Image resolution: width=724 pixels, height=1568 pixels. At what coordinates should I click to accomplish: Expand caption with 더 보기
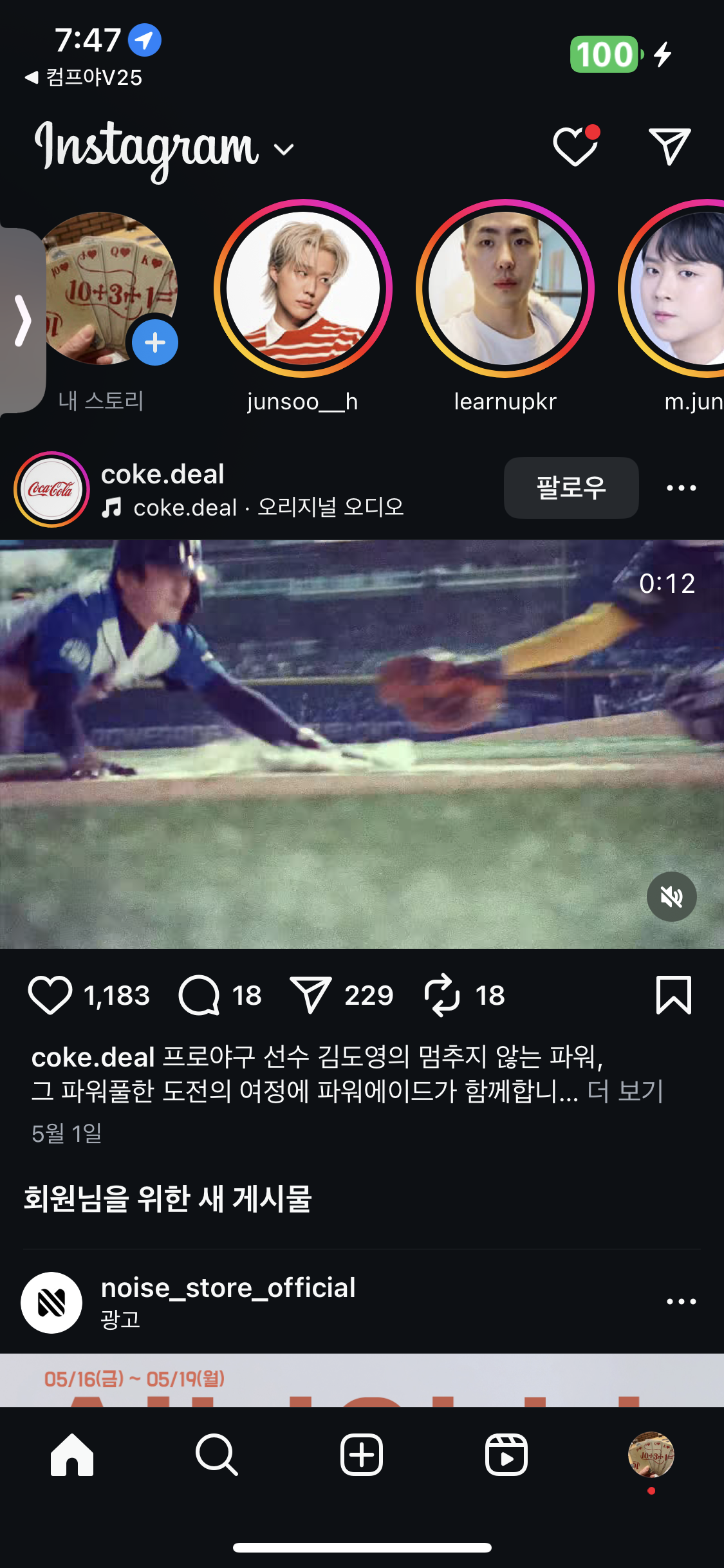(x=625, y=1091)
